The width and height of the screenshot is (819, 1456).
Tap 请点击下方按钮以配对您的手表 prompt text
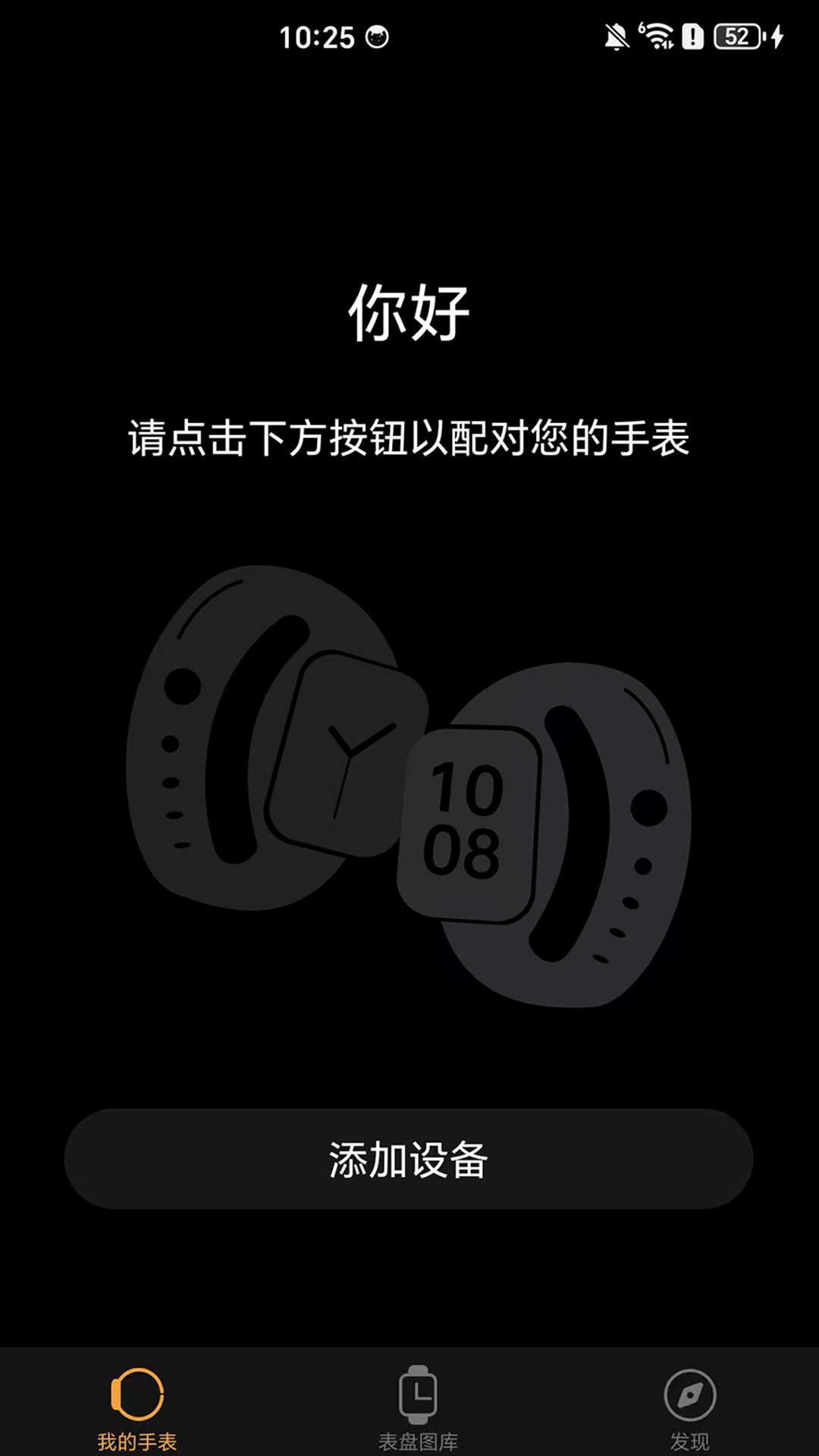point(409,435)
